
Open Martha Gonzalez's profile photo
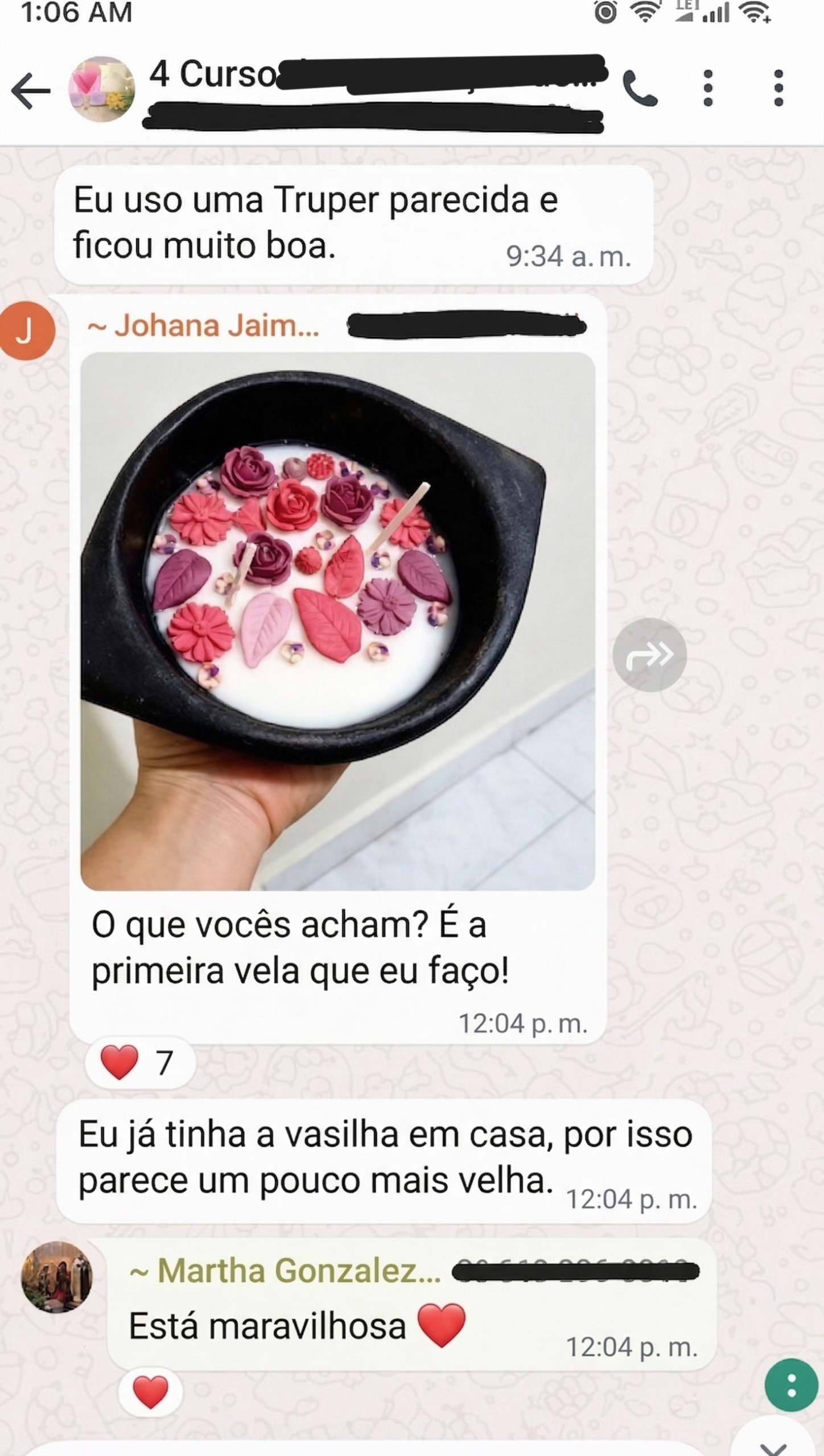[x=56, y=1277]
